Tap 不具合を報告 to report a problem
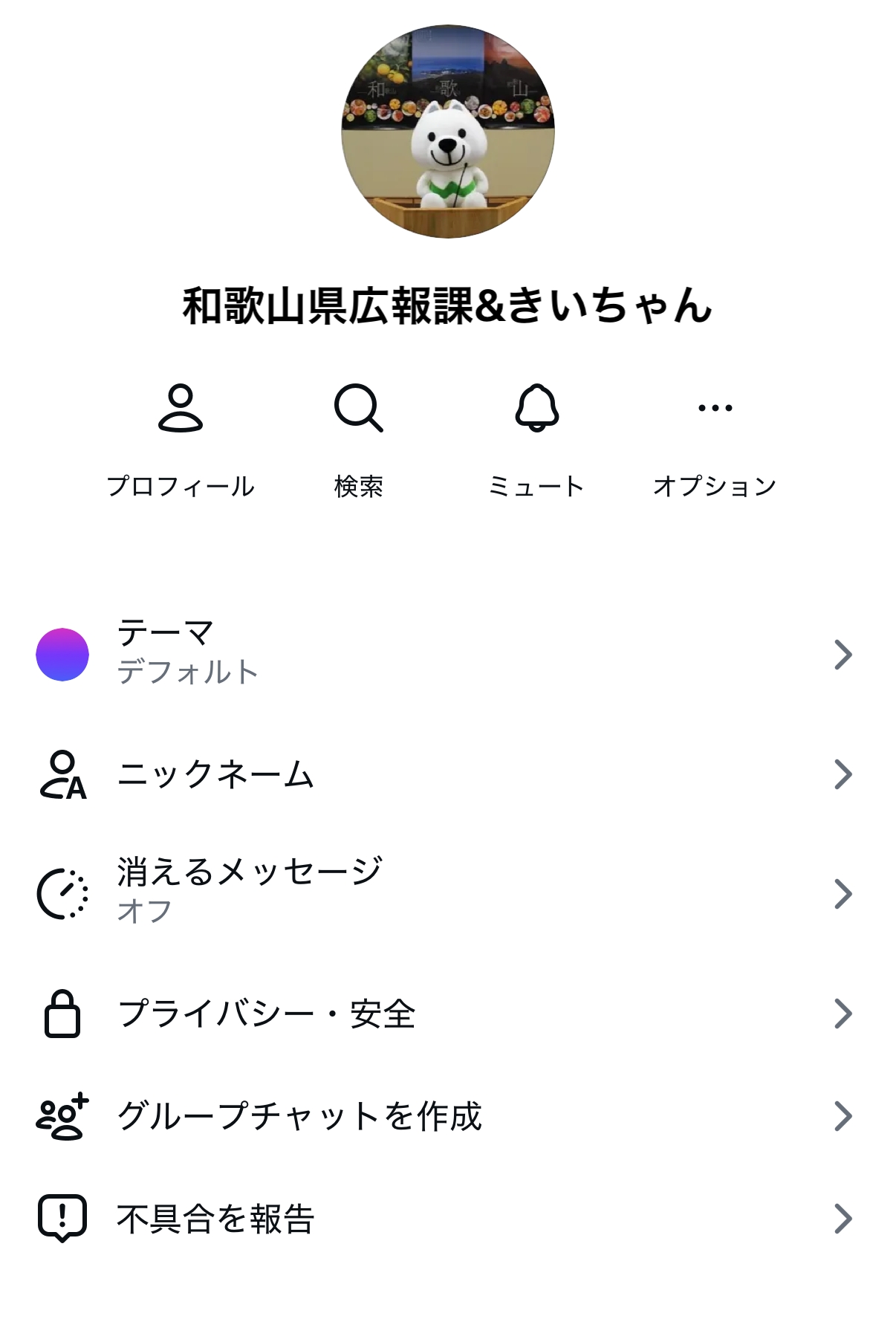 click(x=446, y=1219)
